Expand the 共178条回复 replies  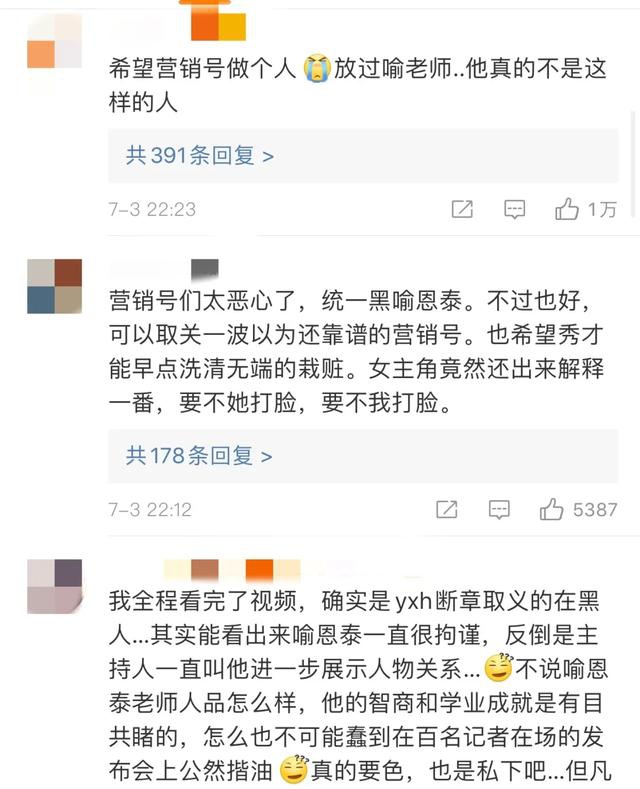[x=199, y=456]
